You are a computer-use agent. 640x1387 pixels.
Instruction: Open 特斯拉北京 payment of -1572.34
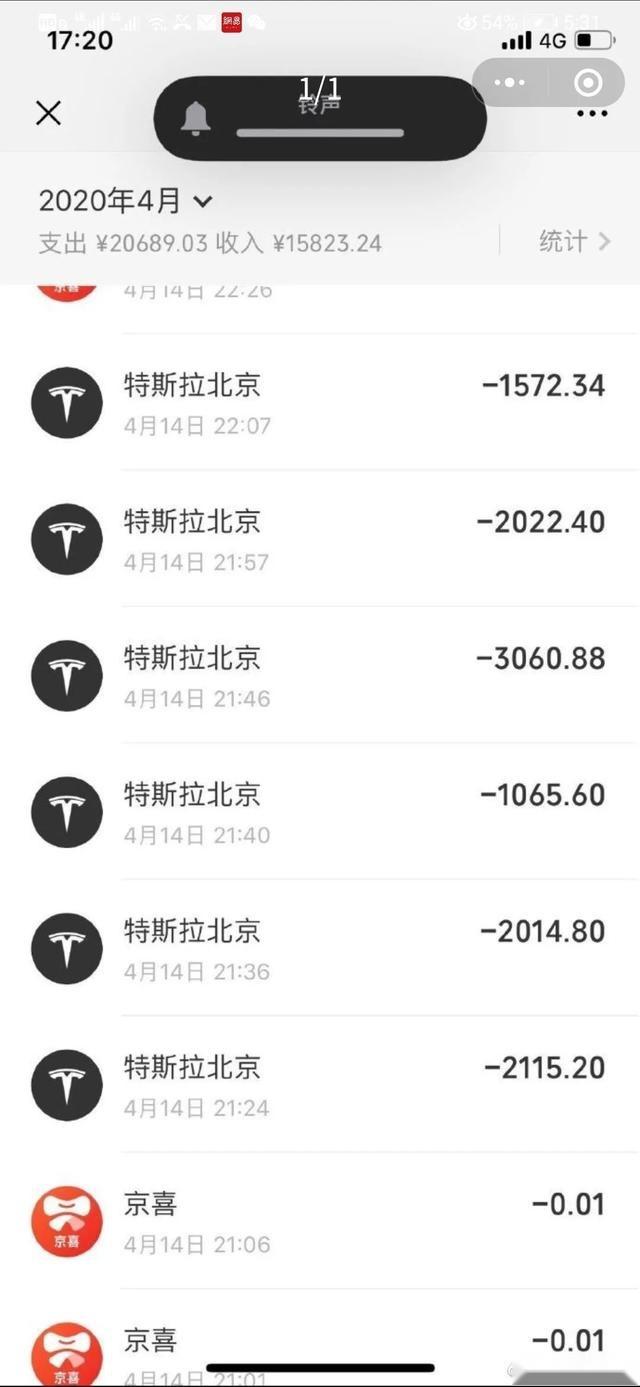(320, 402)
